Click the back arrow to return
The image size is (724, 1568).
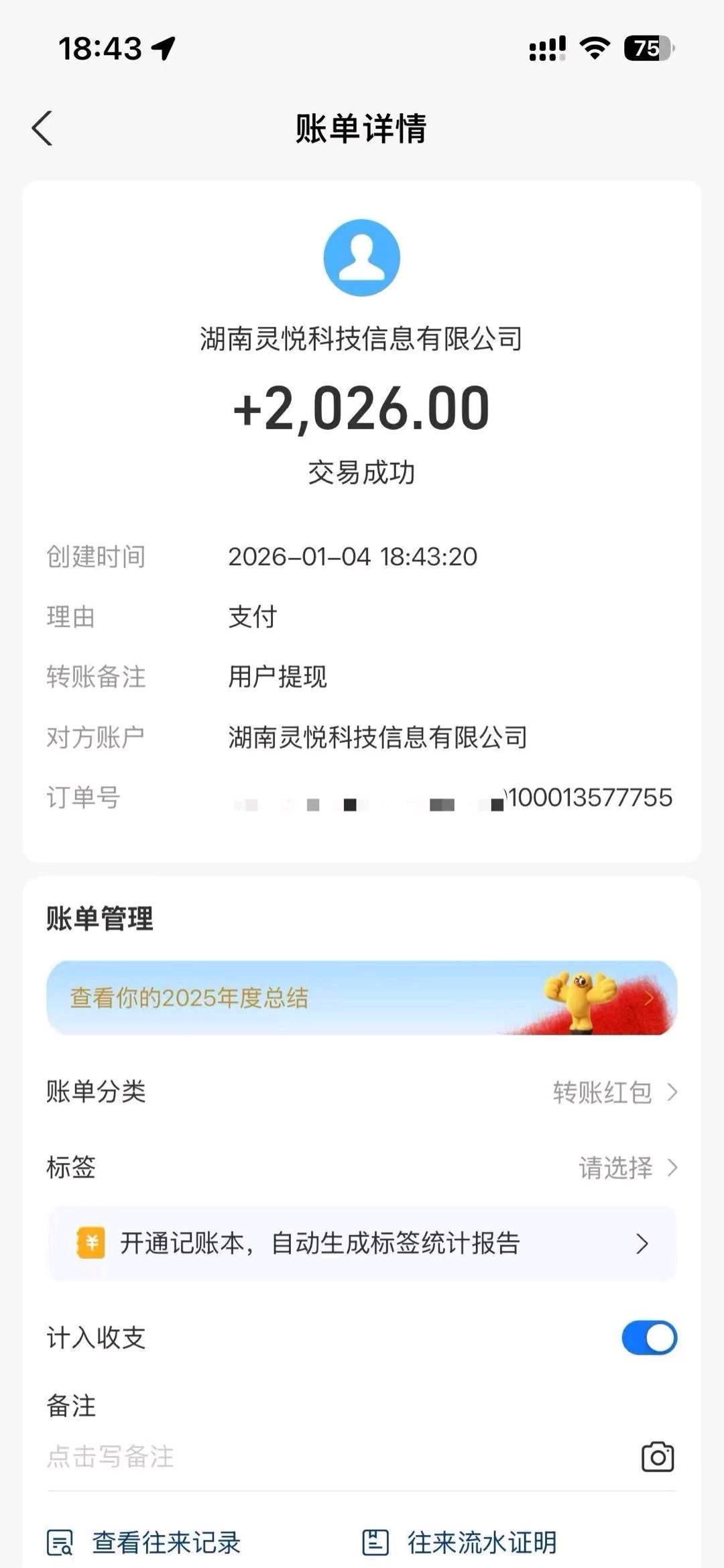(42, 129)
